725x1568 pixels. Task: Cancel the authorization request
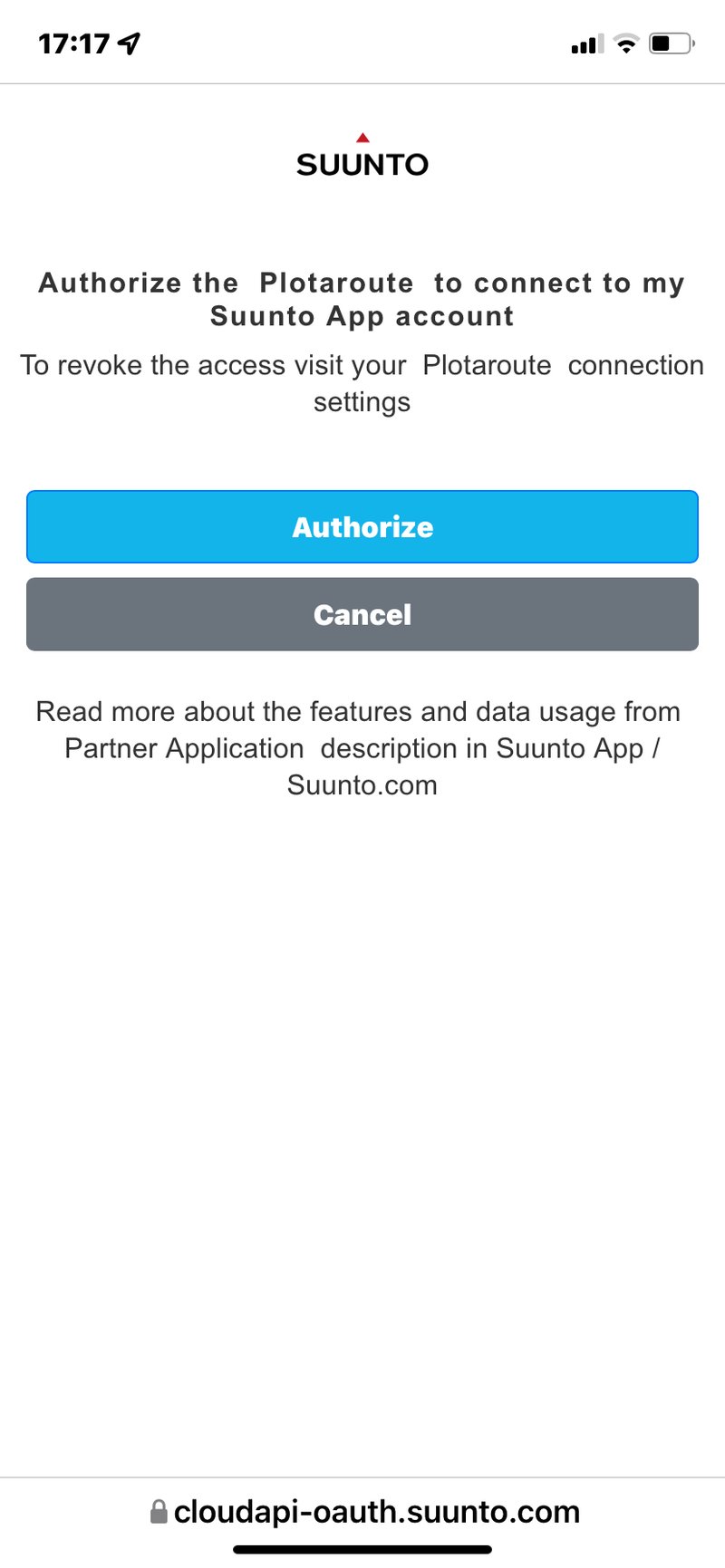362,614
